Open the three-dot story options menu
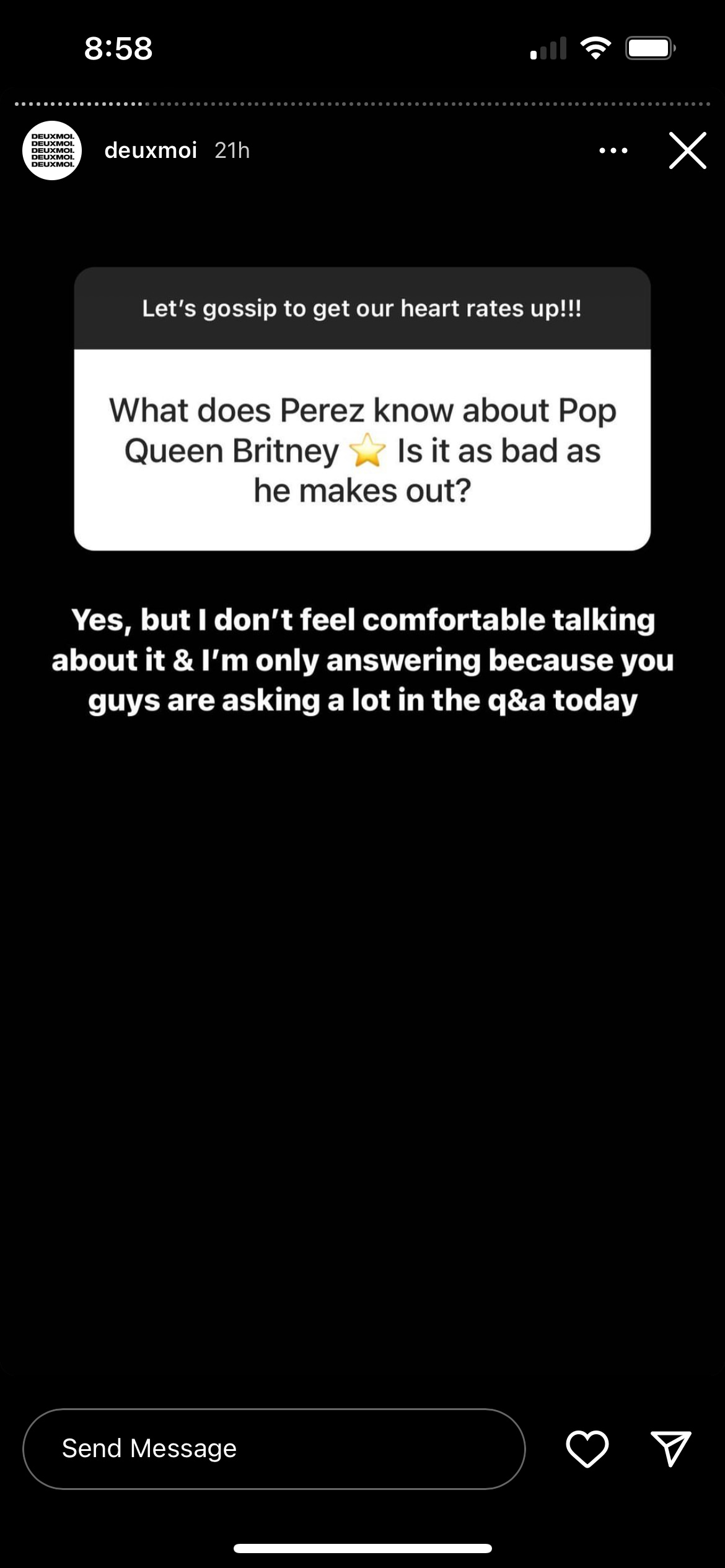Screen dimensions: 725x1568 pyautogui.click(x=613, y=150)
